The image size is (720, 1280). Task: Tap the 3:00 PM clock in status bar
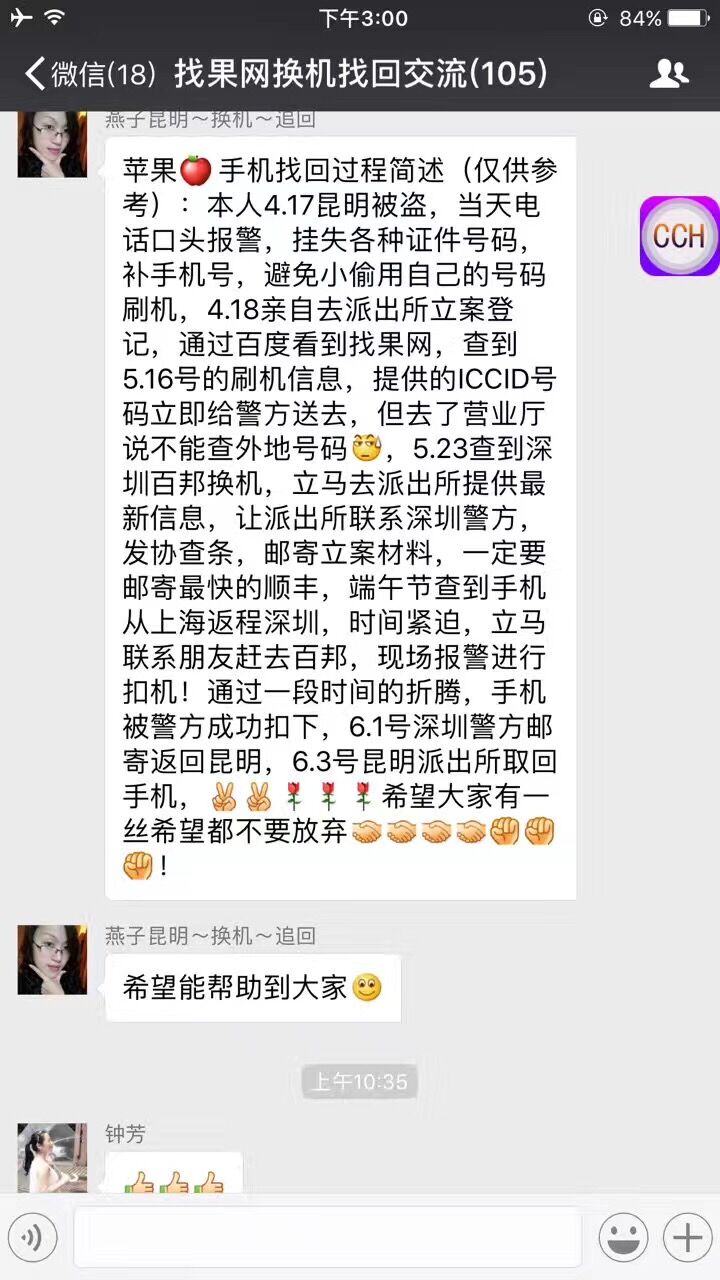point(359,16)
